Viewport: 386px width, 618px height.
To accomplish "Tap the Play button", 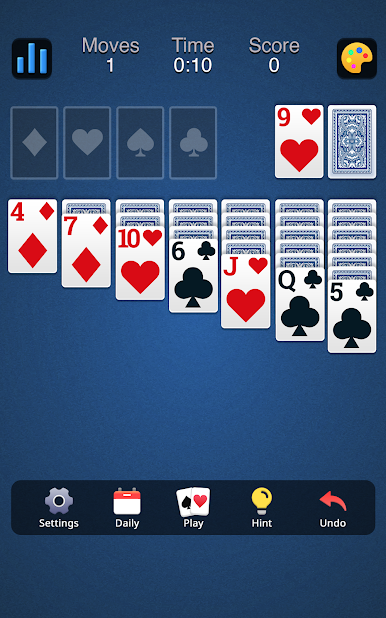I will click(x=193, y=508).
